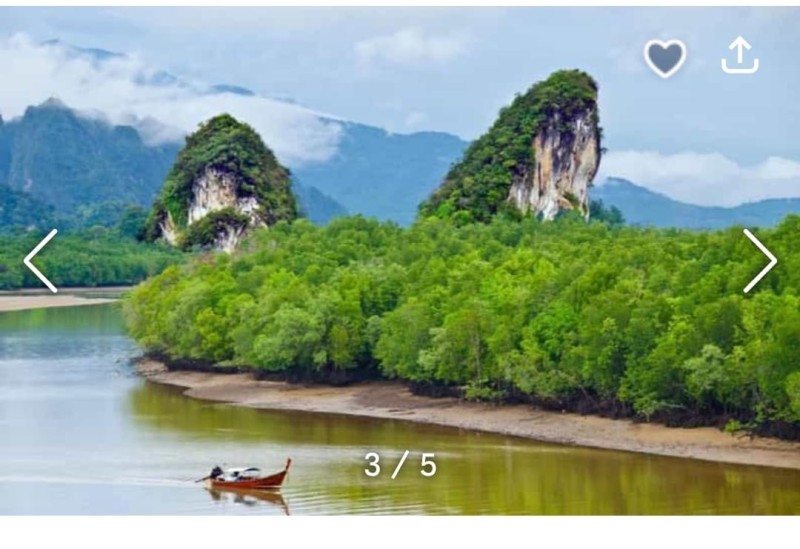Share this listing photo
Screen dimensions: 800x549
pos(740,56)
